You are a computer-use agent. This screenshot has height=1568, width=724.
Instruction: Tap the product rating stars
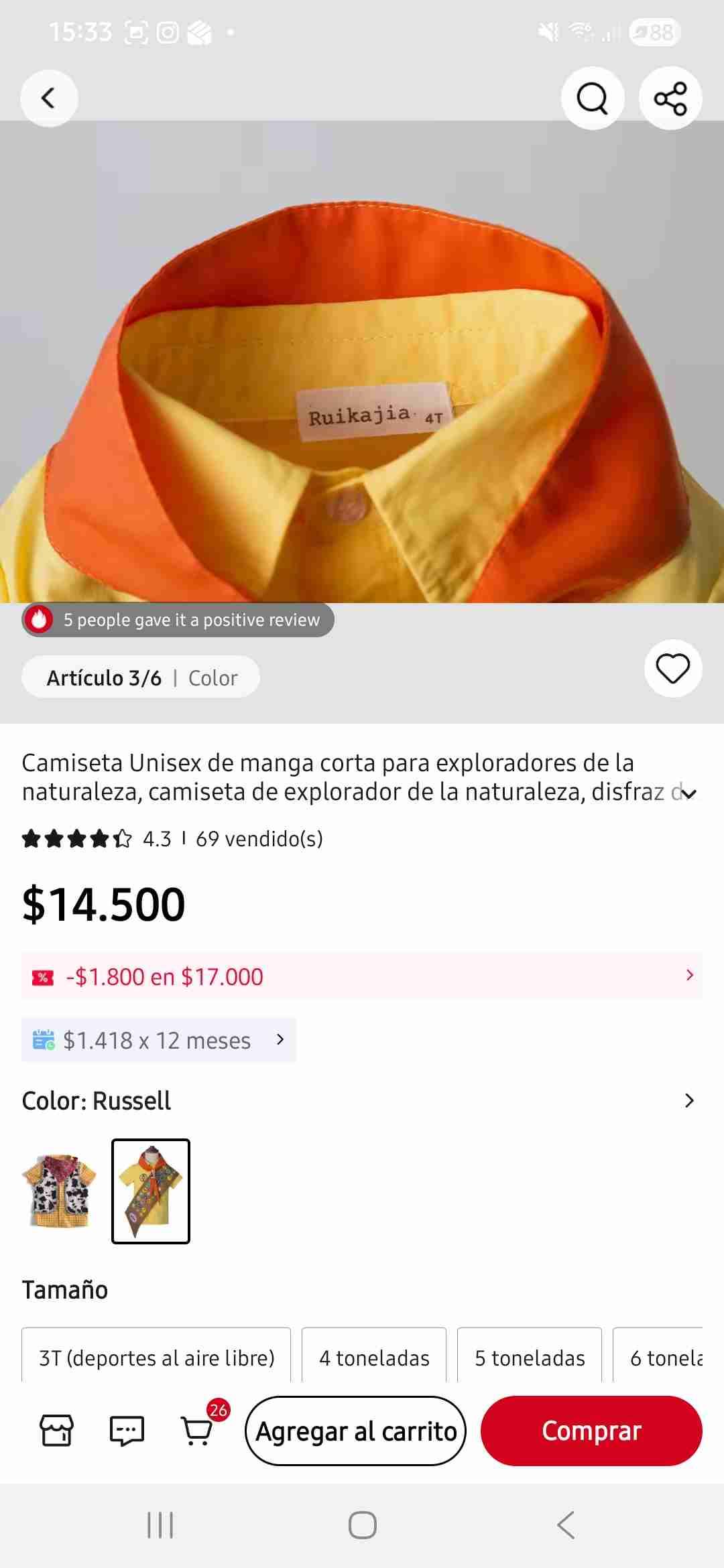pyautogui.click(x=72, y=838)
